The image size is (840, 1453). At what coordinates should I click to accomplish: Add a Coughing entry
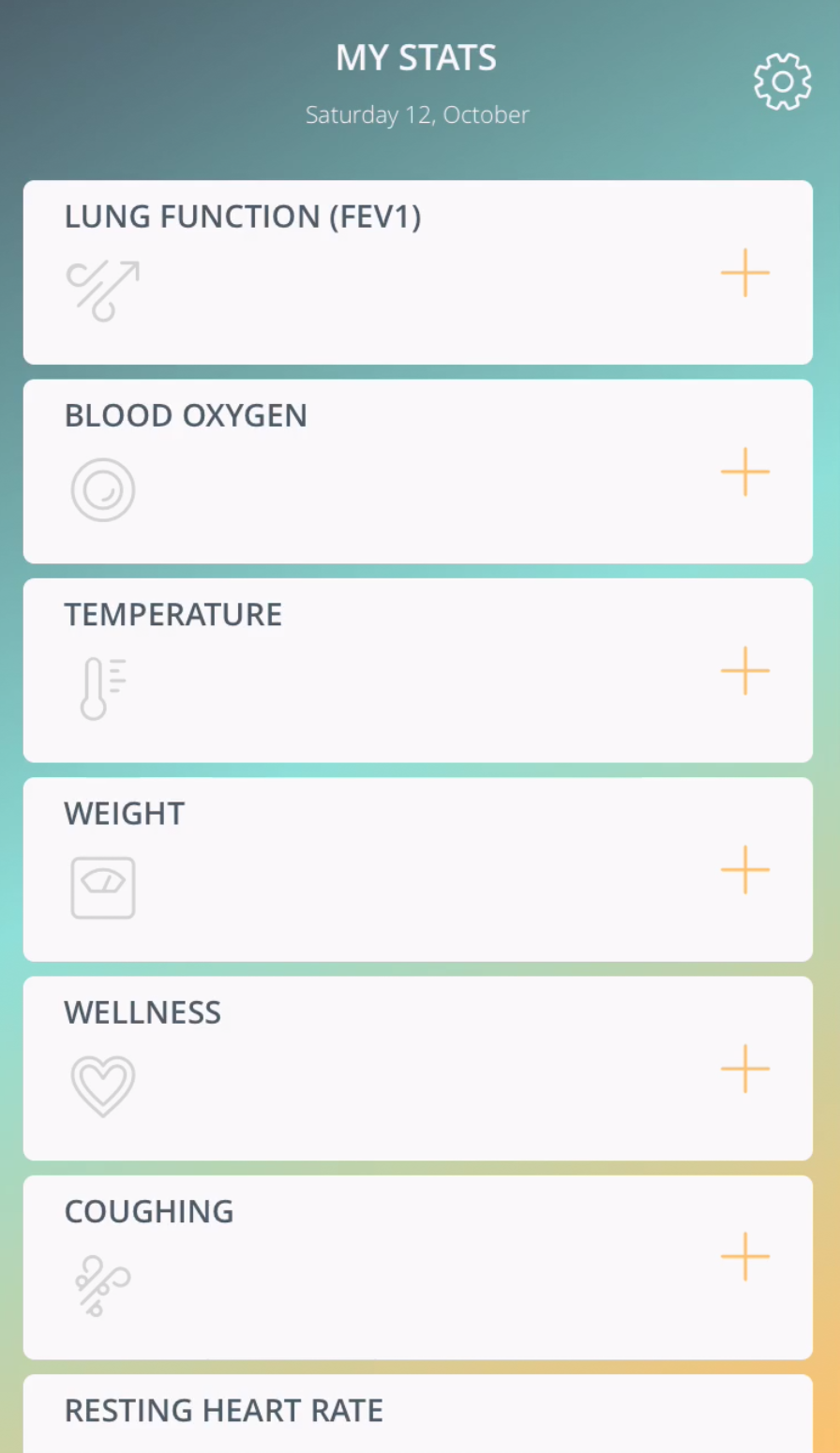click(x=745, y=1256)
